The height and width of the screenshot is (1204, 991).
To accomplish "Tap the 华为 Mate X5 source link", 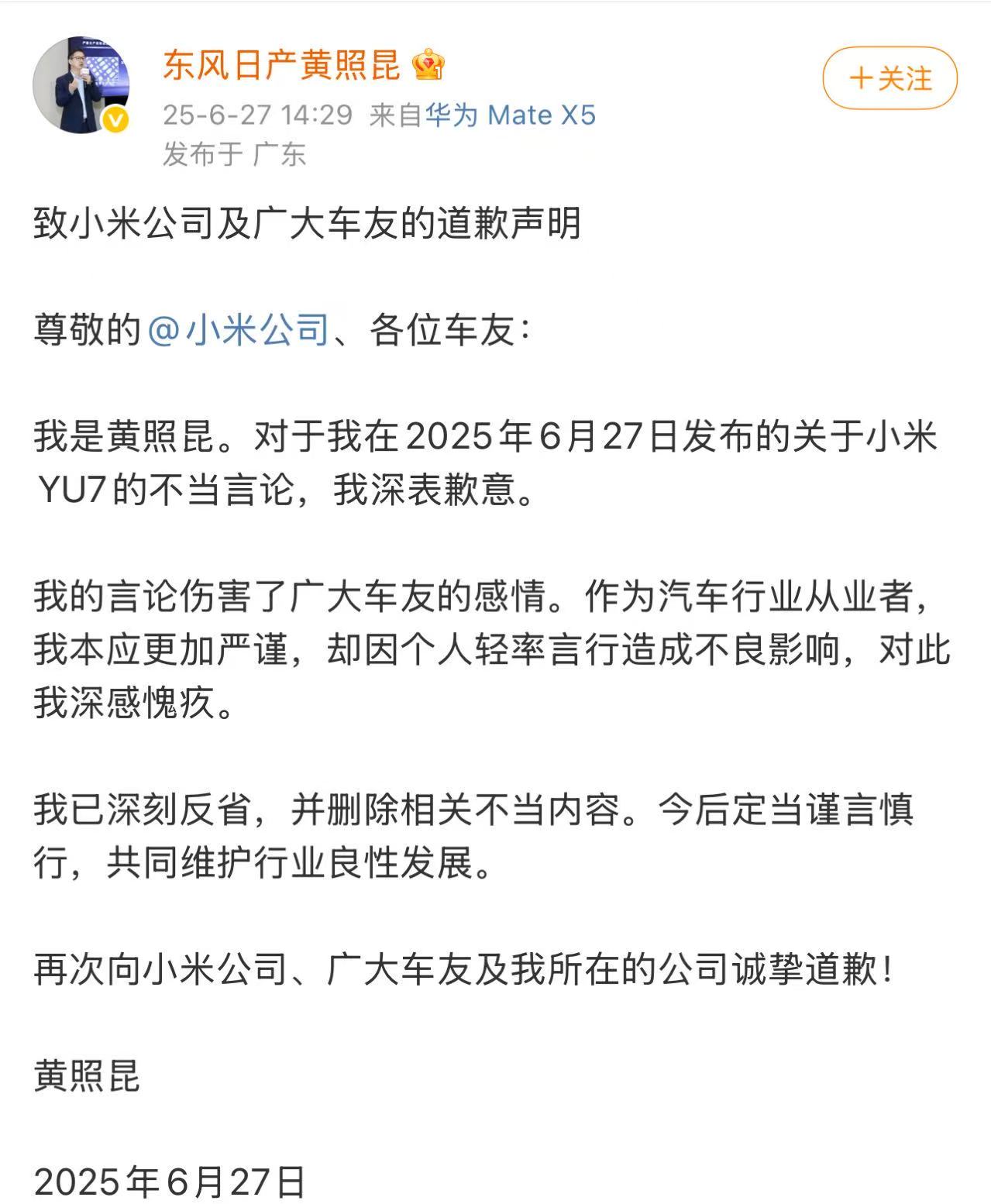I will [510, 115].
